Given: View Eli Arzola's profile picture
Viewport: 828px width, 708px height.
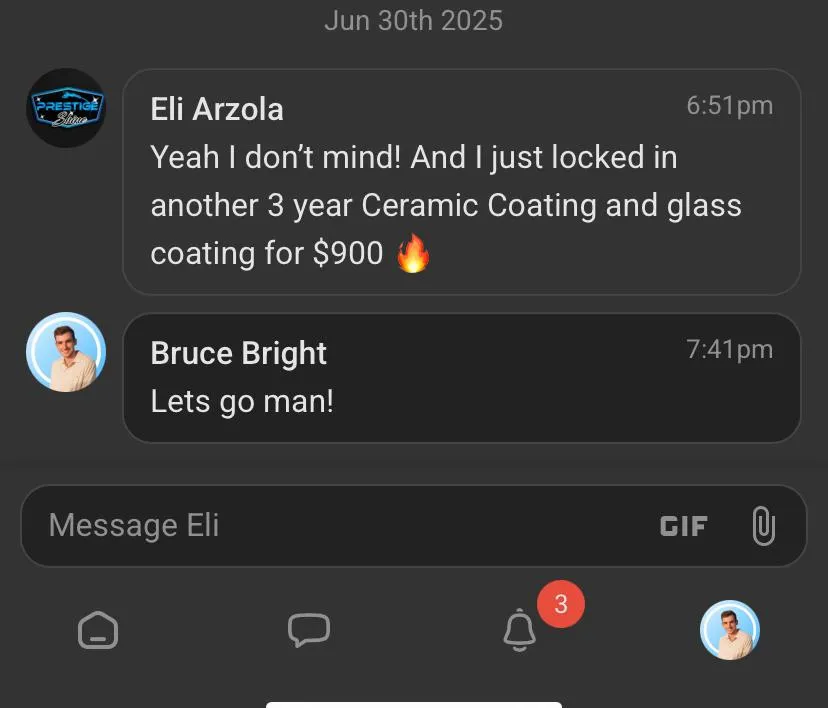Looking at the screenshot, I should (x=65, y=108).
